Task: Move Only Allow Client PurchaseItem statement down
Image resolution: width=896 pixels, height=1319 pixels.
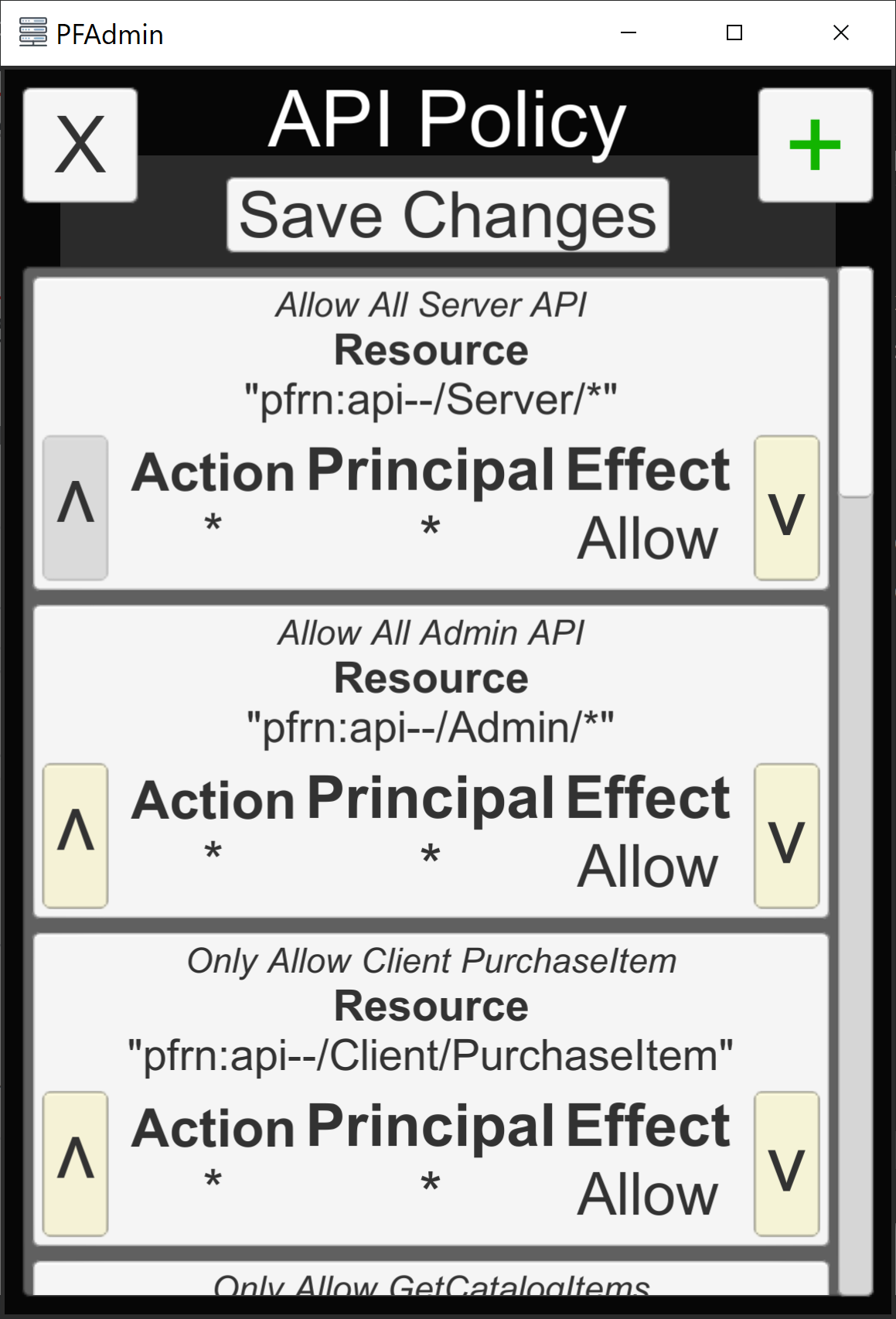Action: tap(786, 1164)
